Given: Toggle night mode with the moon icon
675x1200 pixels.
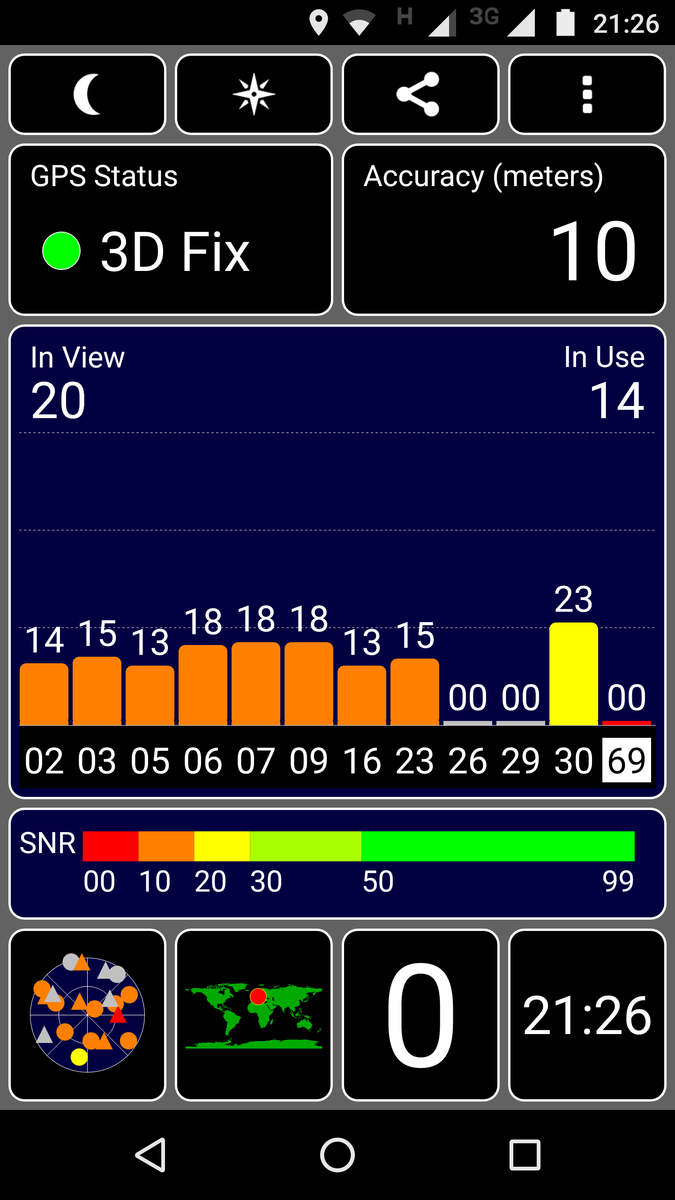Looking at the screenshot, I should [x=87, y=95].
